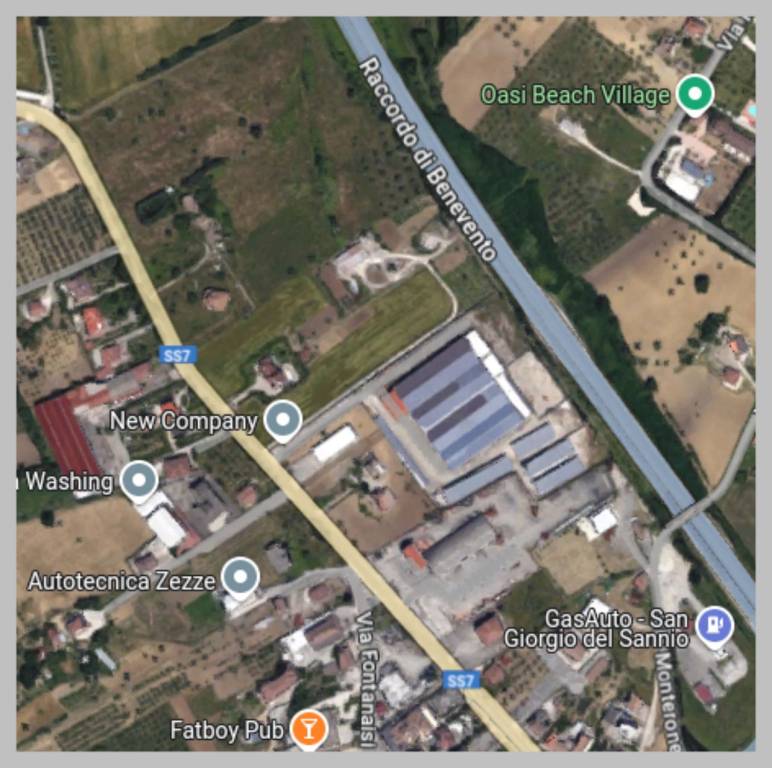Open the Fatboy Pub bar marker

tap(308, 729)
